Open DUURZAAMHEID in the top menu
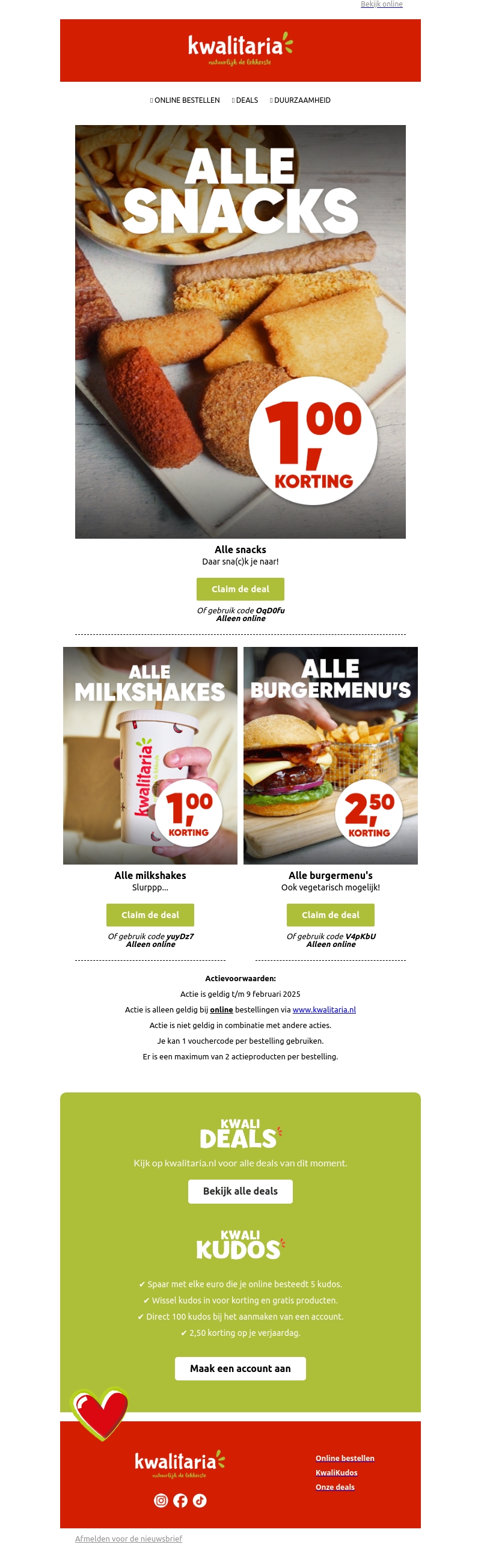Image resolution: width=481 pixels, height=1568 pixels. tap(301, 100)
